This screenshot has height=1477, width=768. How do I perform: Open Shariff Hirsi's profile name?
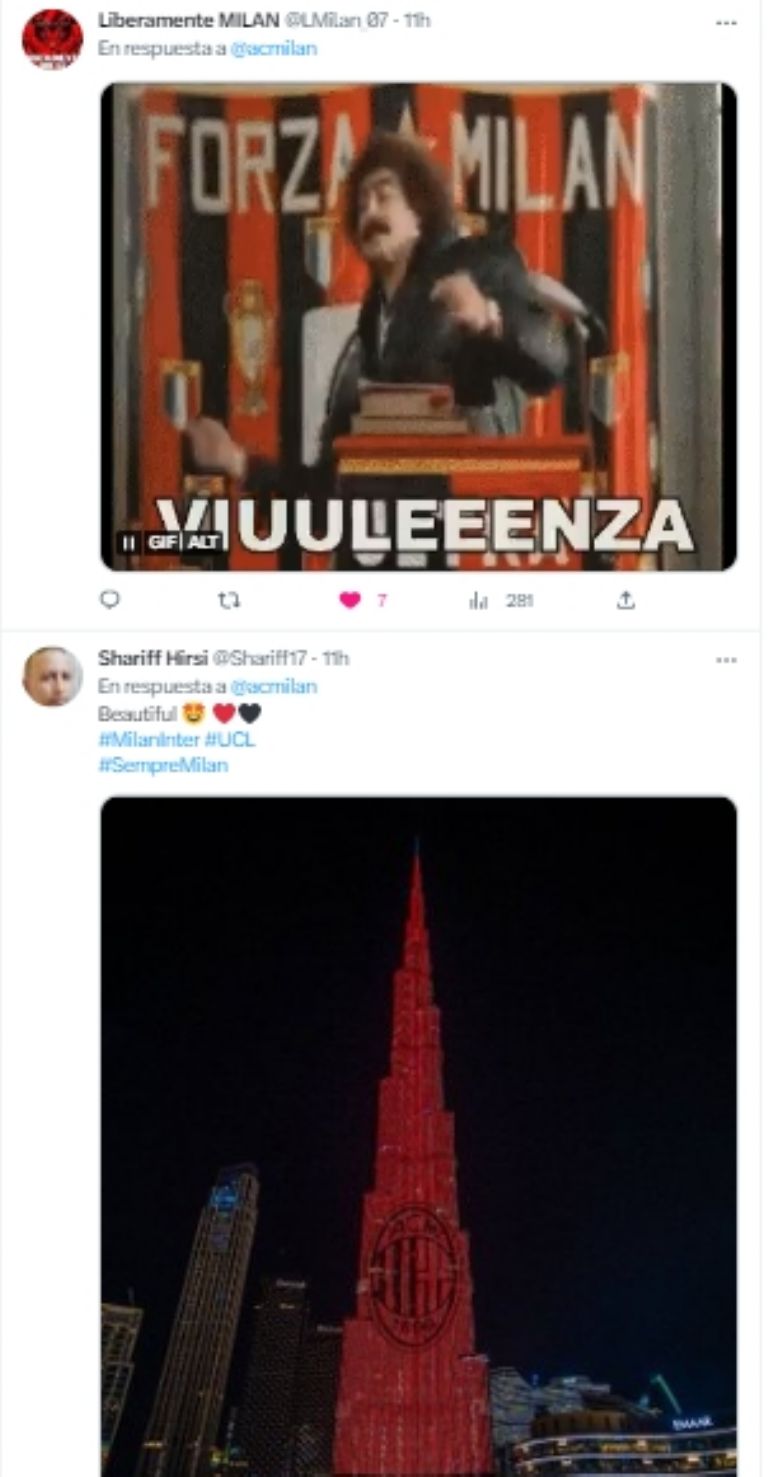pos(152,658)
